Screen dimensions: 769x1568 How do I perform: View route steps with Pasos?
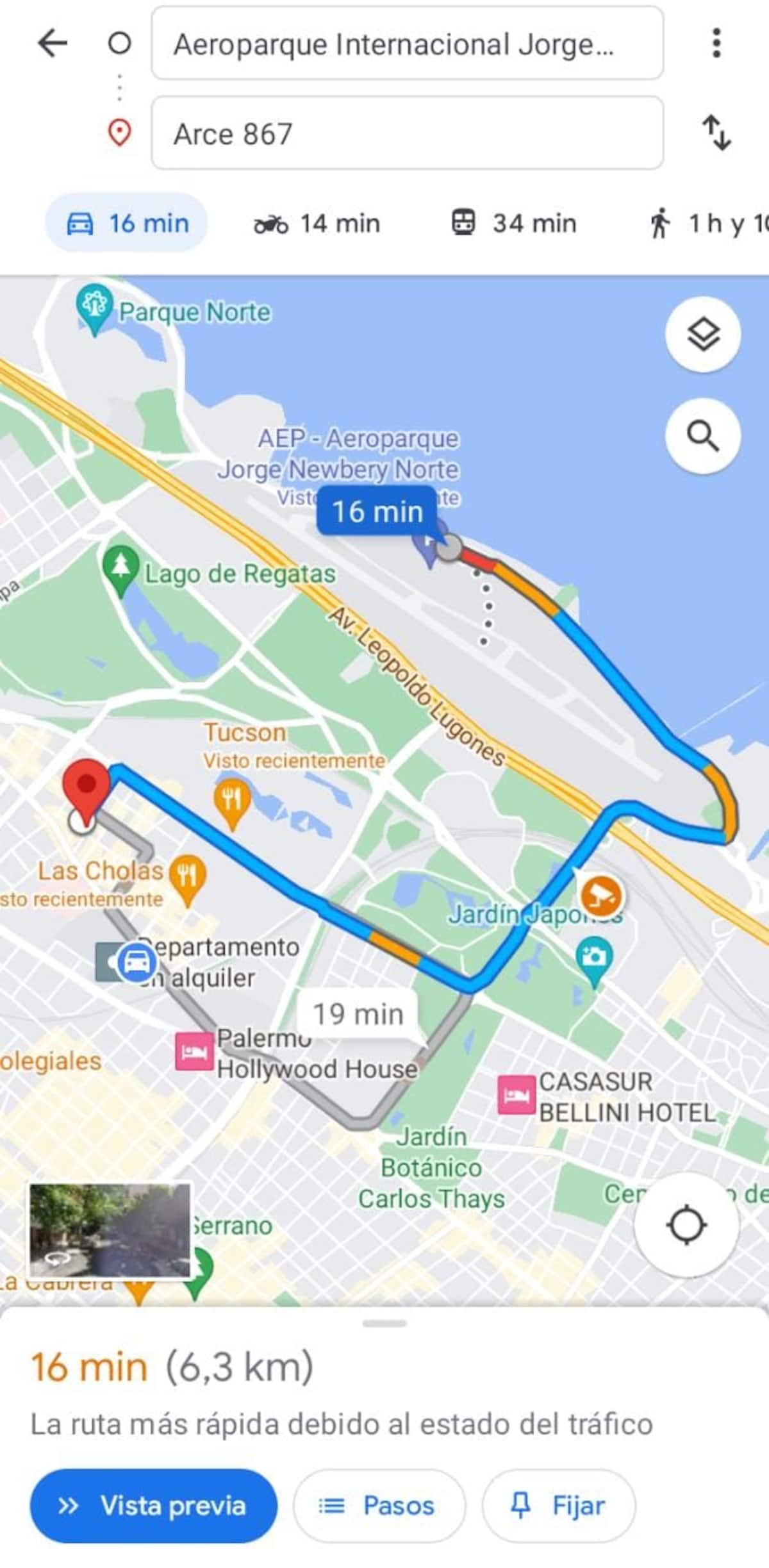[x=379, y=1506]
